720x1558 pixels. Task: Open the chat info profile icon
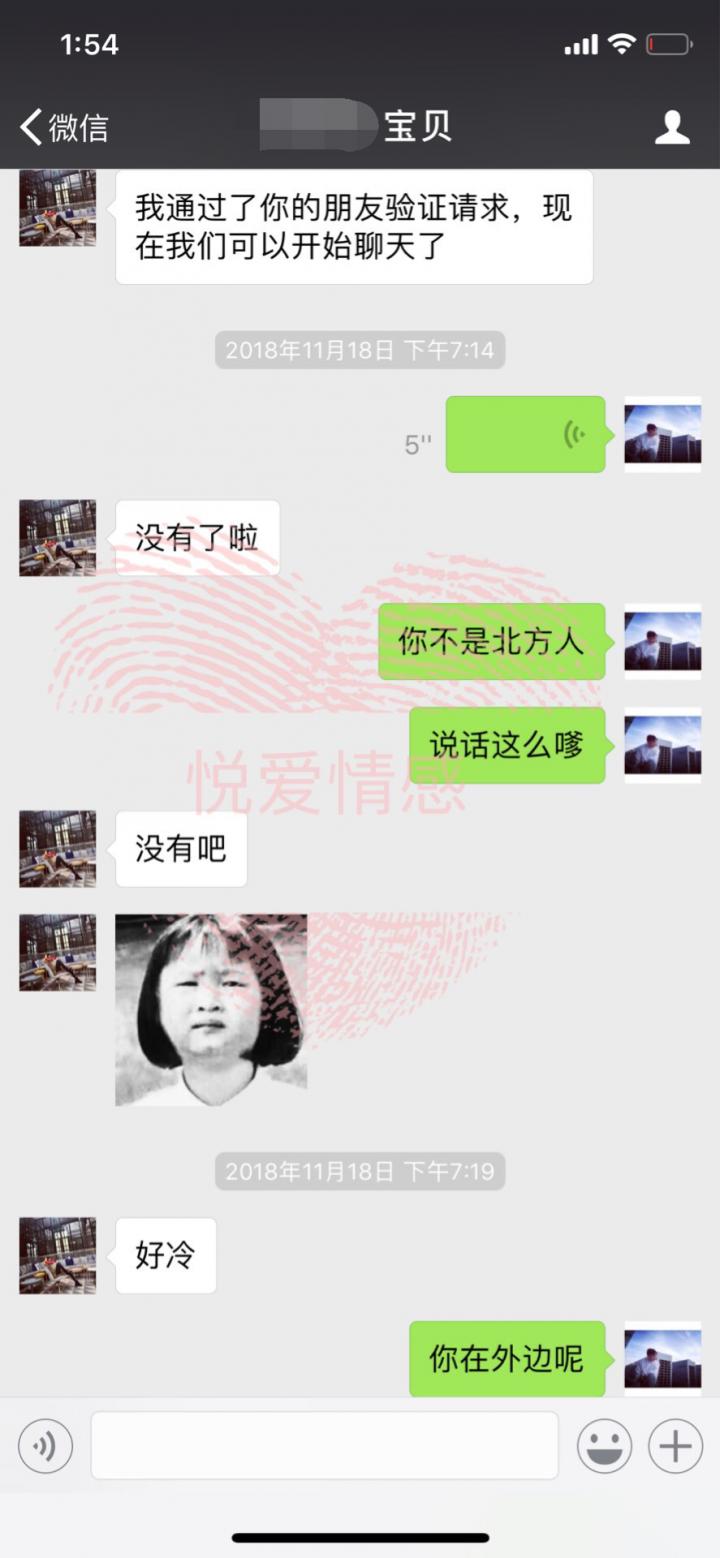click(x=672, y=127)
